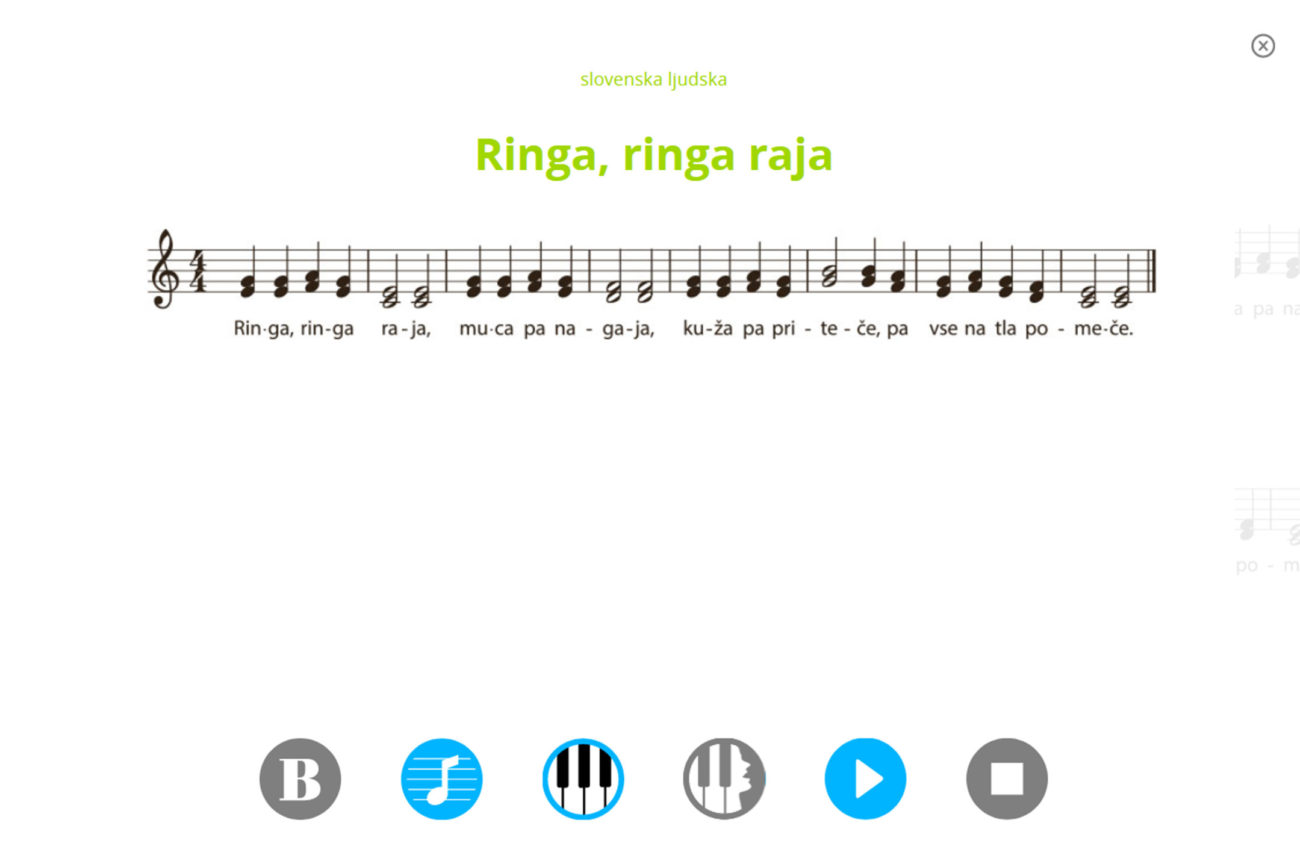This screenshot has height=867, width=1300.
Task: Toggle the blue music note button
Action: point(441,779)
